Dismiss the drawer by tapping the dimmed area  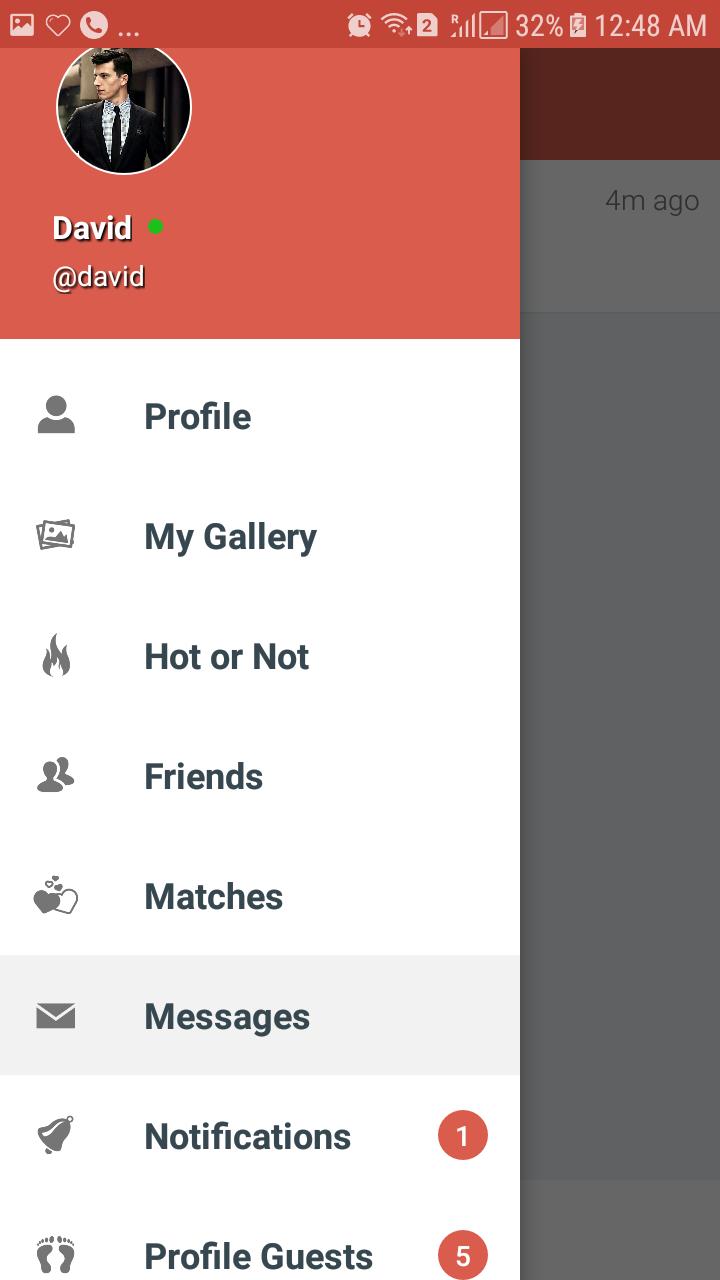click(x=620, y=700)
